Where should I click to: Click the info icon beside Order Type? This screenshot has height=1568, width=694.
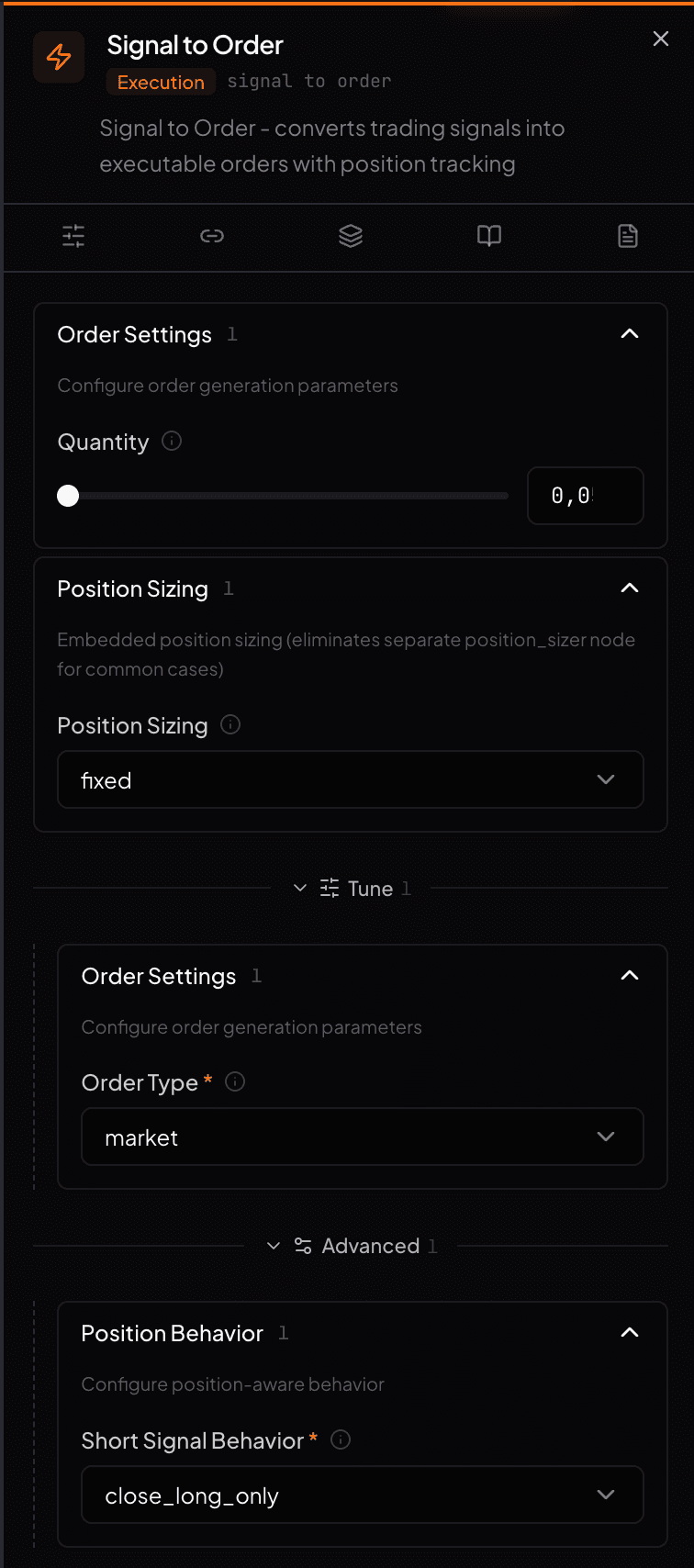click(234, 1081)
